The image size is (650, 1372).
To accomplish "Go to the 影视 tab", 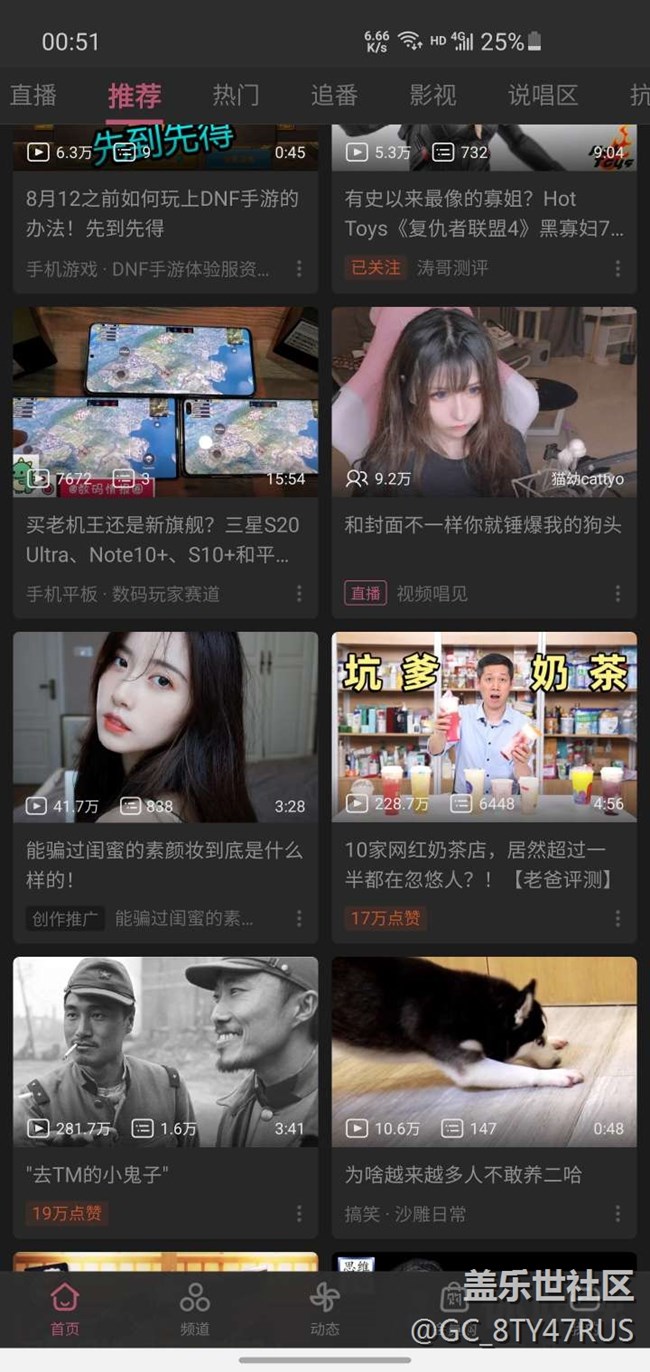I will pos(433,96).
